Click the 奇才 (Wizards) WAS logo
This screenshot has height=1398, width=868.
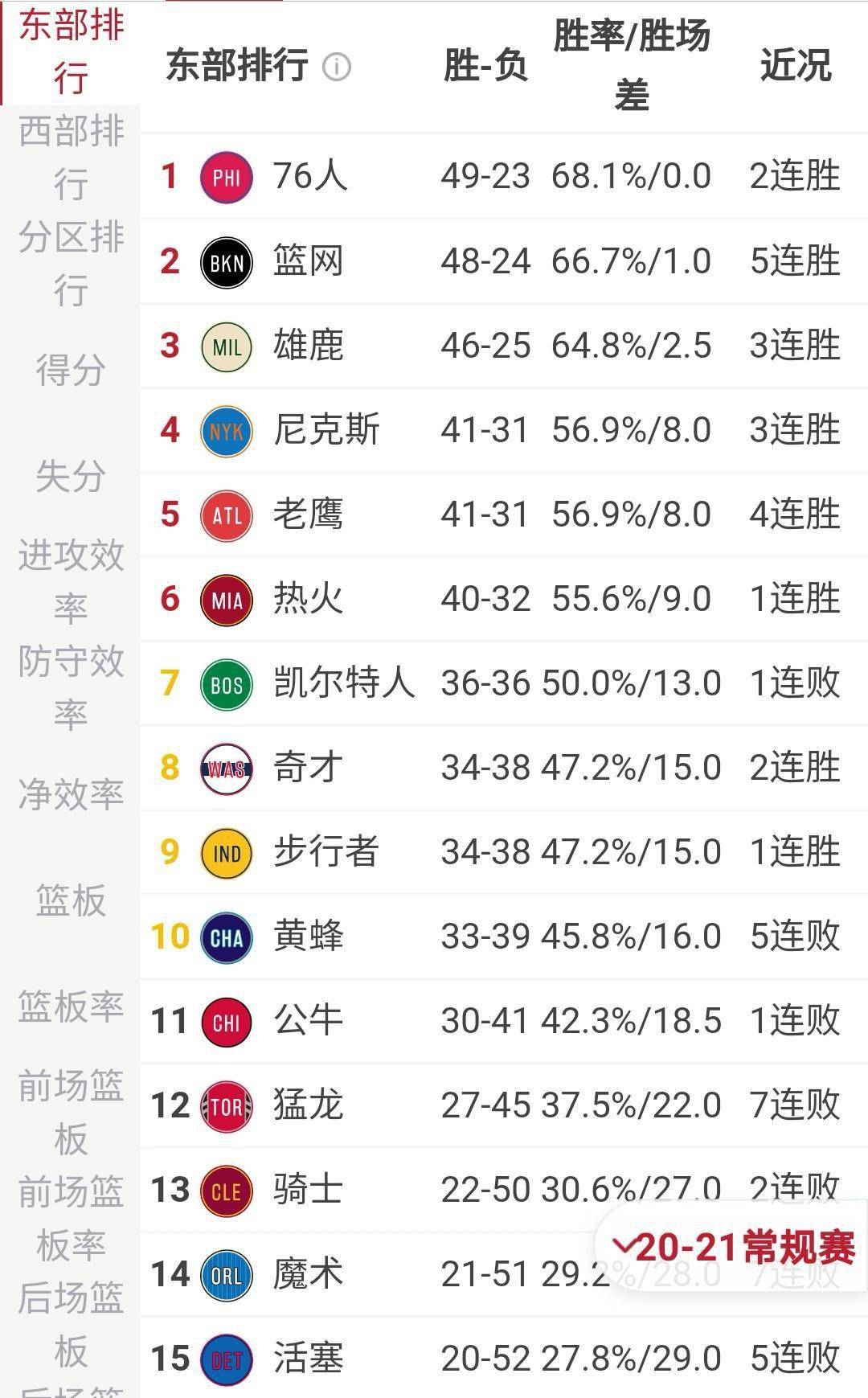pos(226,769)
